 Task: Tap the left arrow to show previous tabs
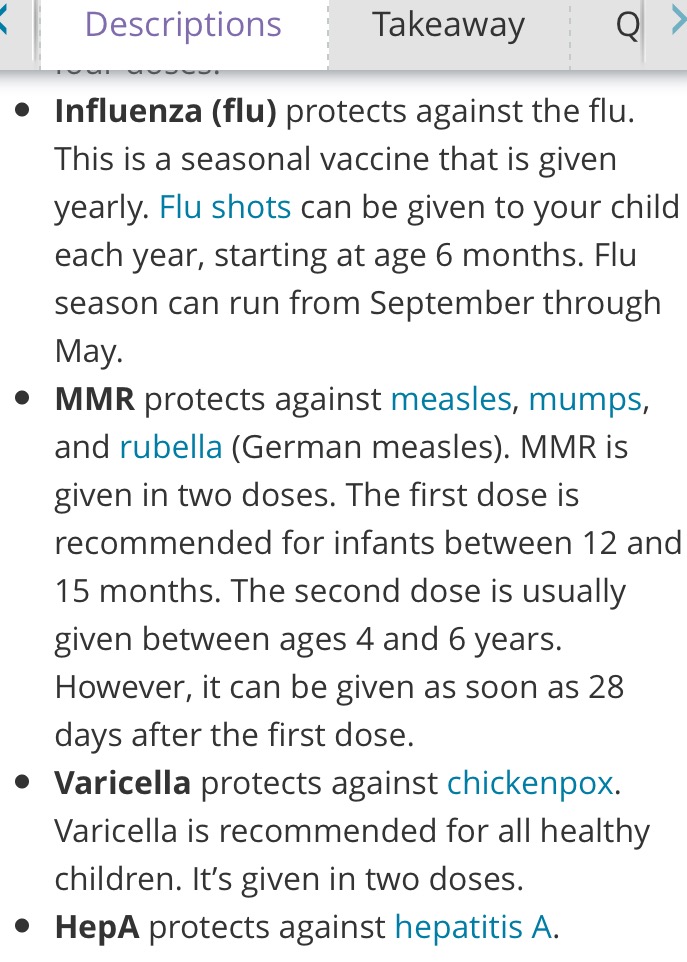(x=5, y=22)
